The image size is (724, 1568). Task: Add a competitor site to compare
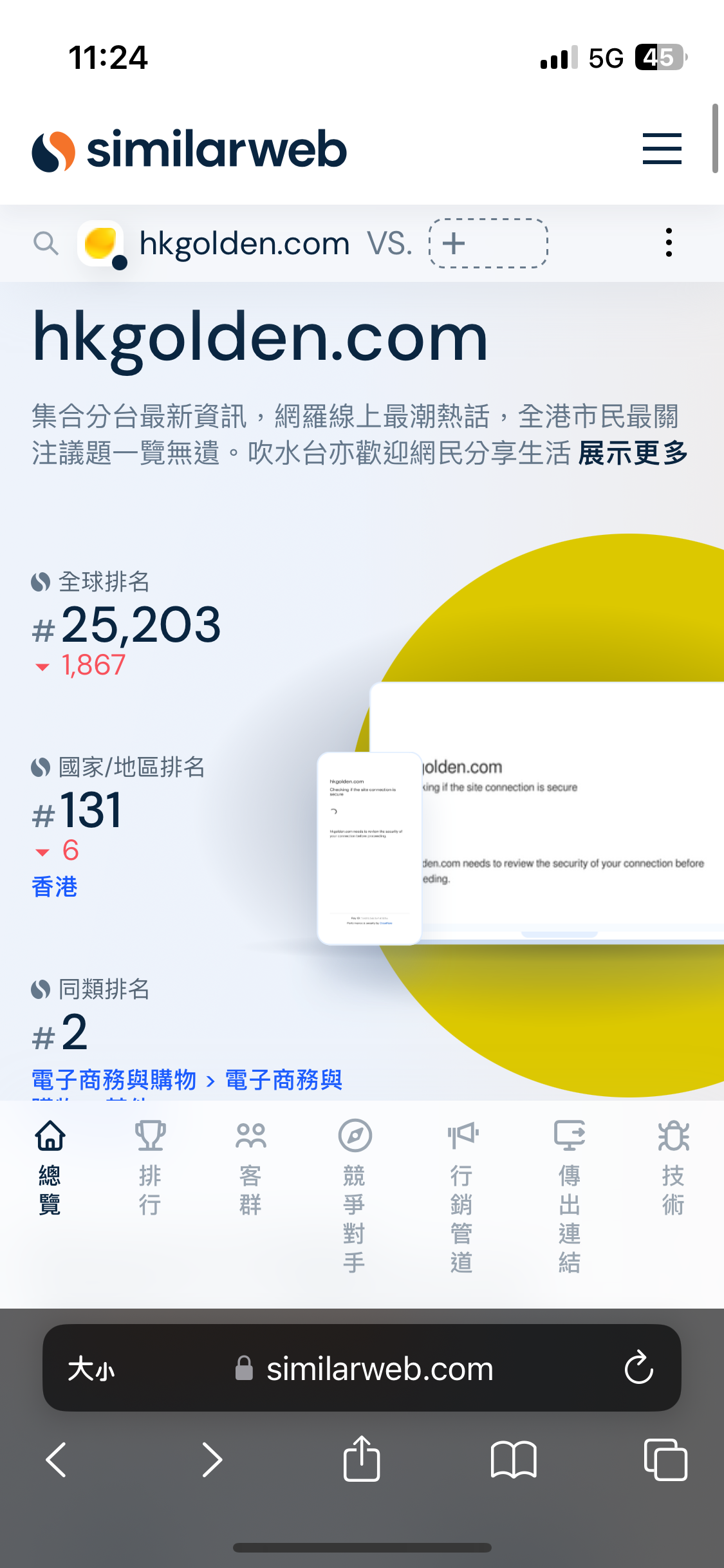pyautogui.click(x=488, y=243)
